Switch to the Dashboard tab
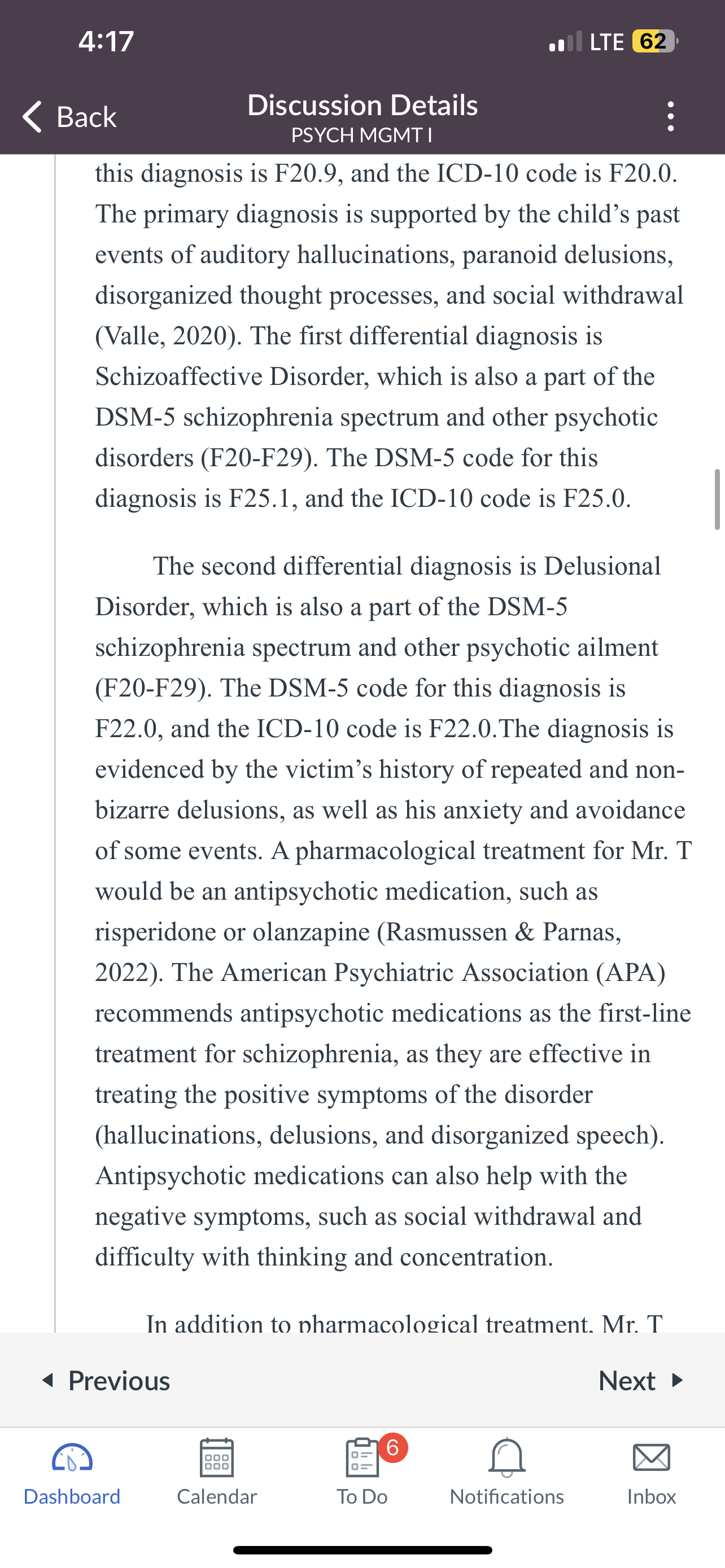 pos(72,1472)
